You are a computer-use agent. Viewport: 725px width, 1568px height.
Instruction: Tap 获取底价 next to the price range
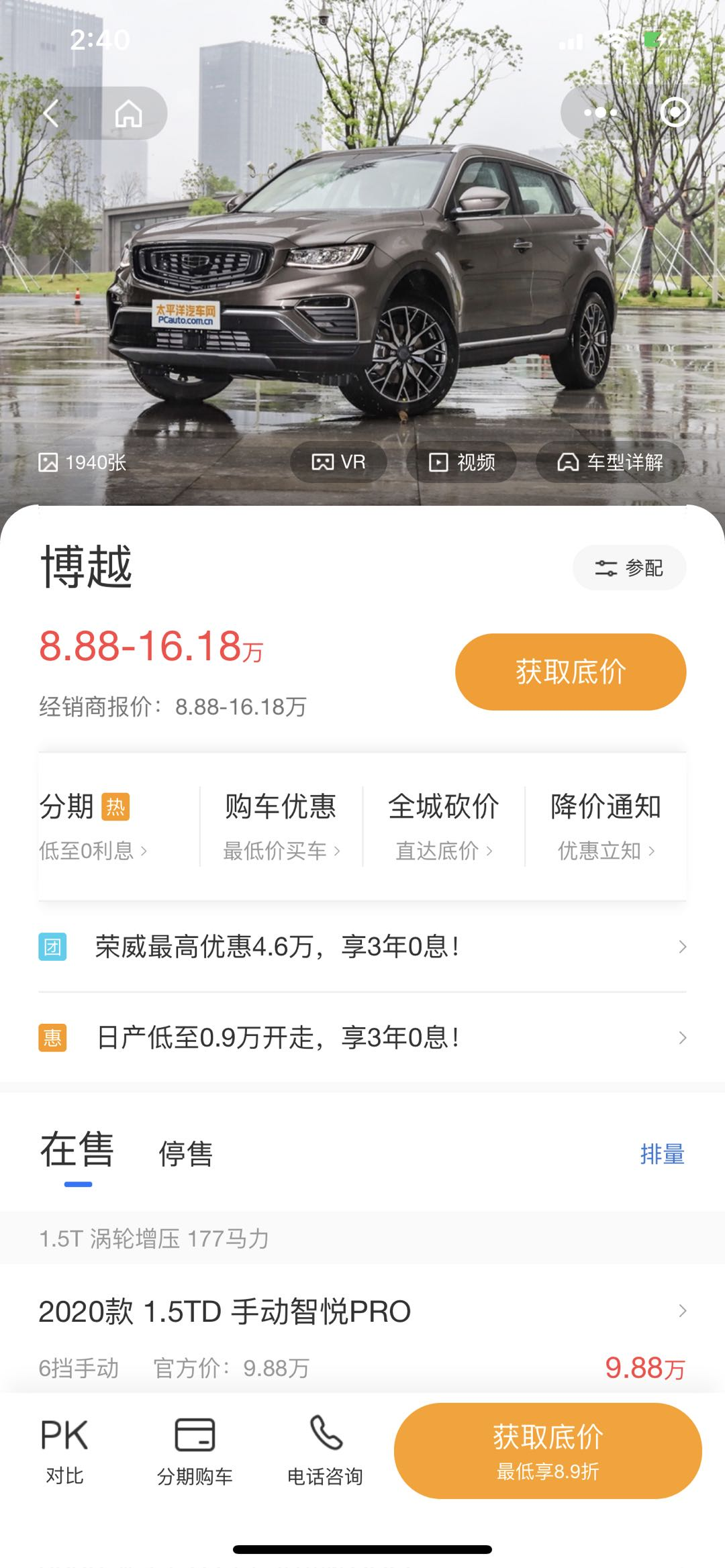click(x=571, y=672)
